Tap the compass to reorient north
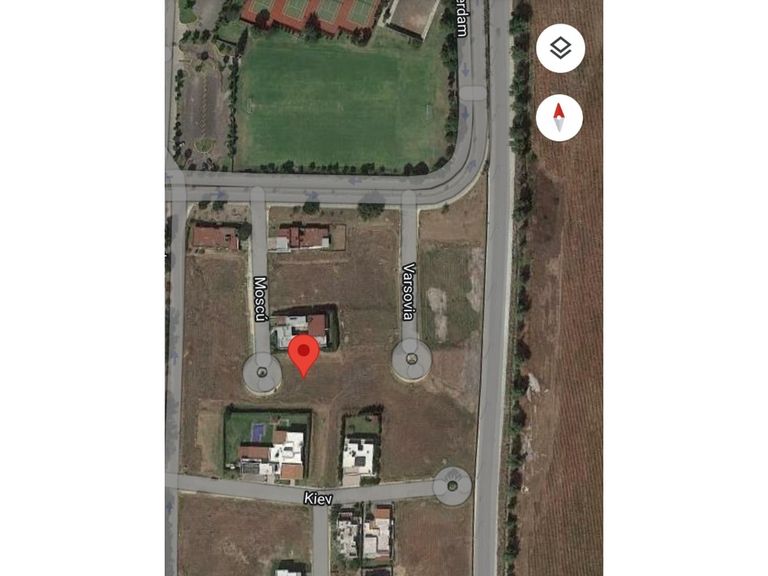Screen dimensions: 768x576 pos(559,117)
